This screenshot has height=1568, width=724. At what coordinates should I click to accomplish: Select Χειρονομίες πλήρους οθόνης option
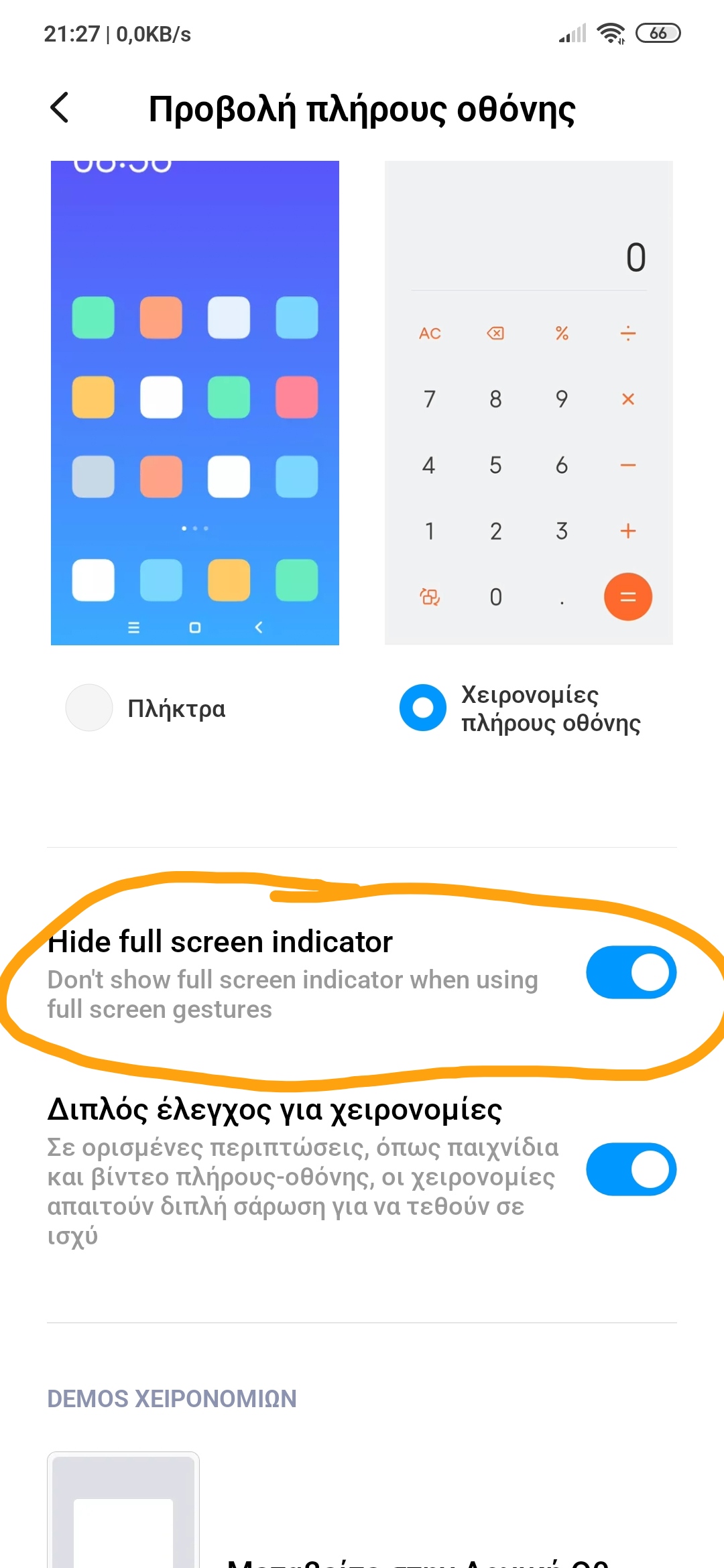click(423, 708)
